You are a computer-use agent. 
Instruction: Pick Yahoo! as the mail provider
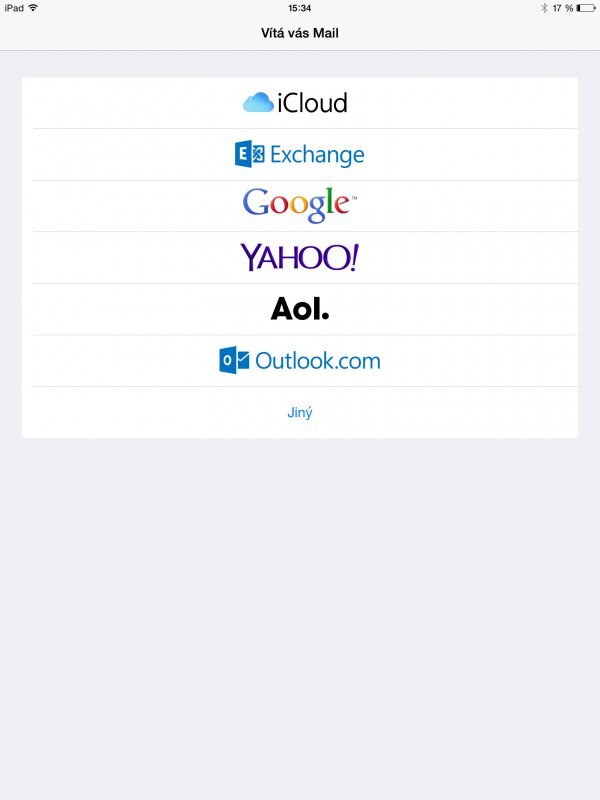click(299, 258)
